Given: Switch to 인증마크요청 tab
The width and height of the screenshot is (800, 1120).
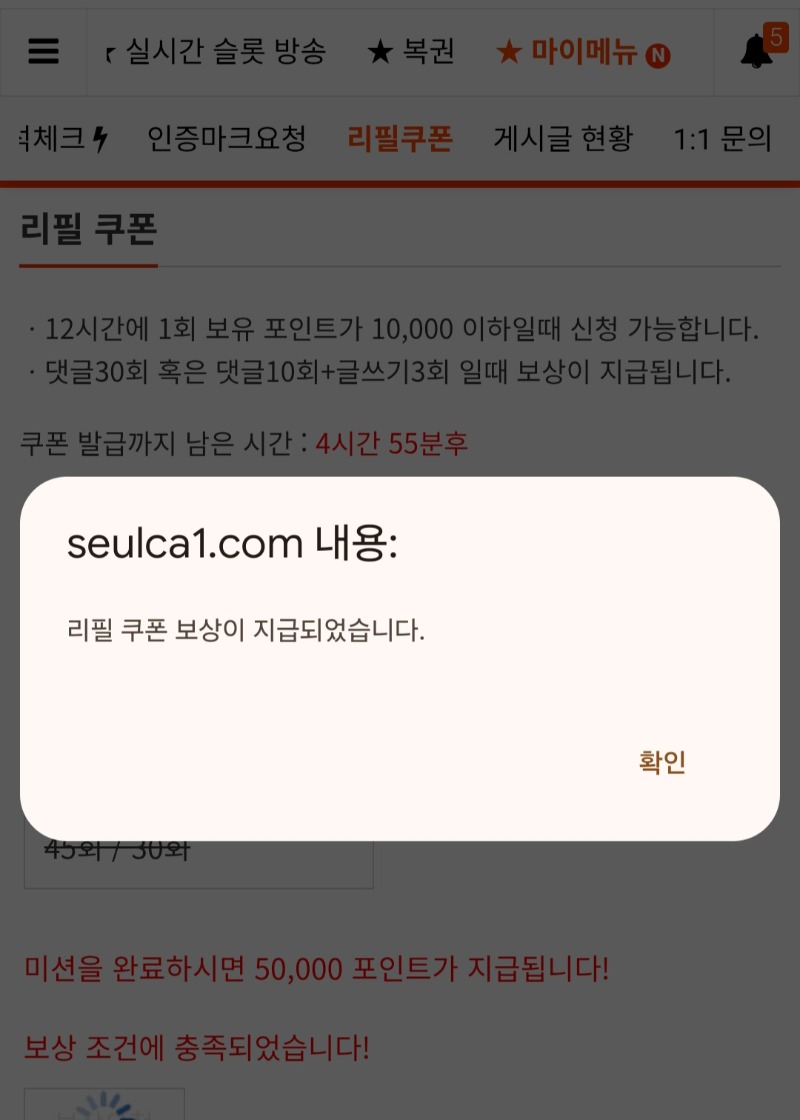Looking at the screenshot, I should [226, 139].
